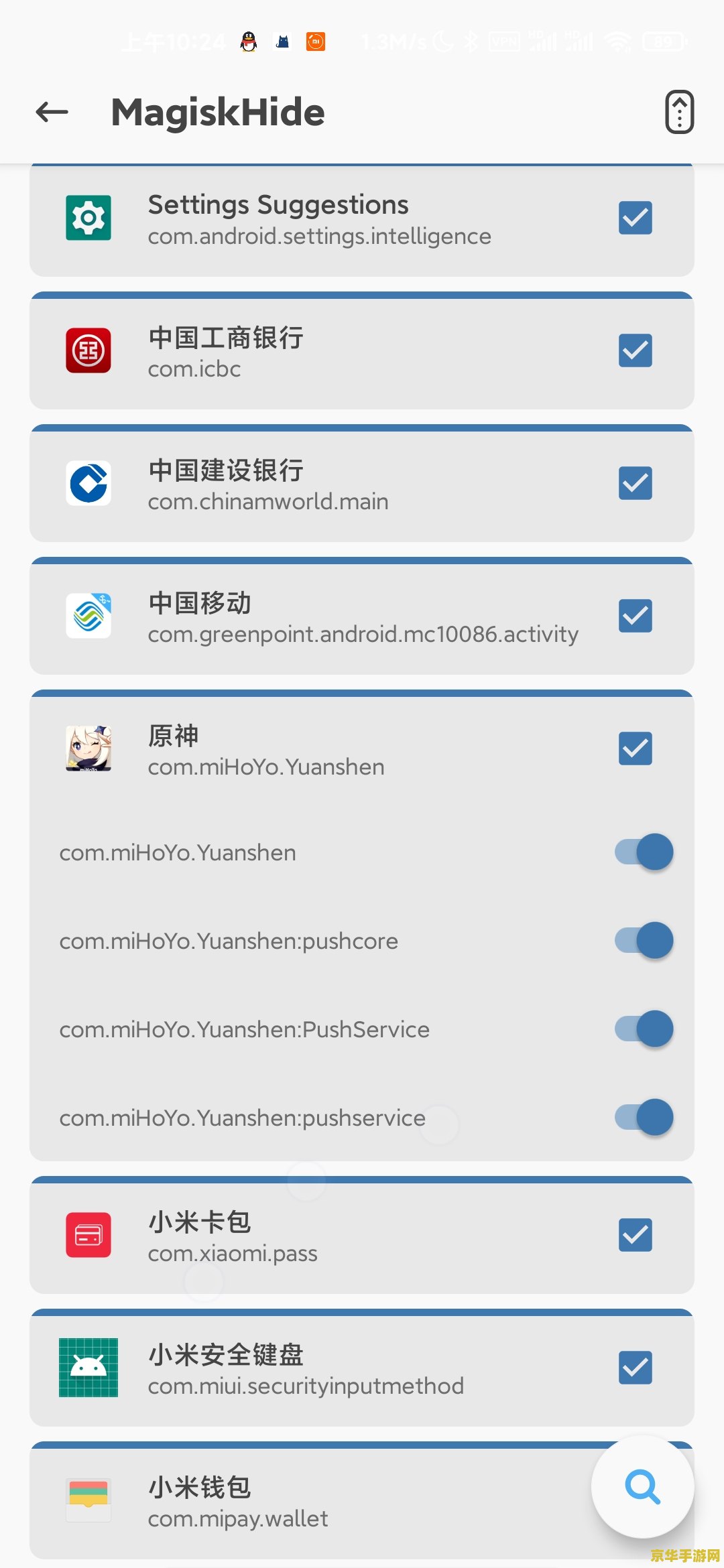Screen dimensions: 724x1568
Task: Disable the com.miHoYo.Yuanshen:pushcore toggle
Action: pyautogui.click(x=642, y=940)
